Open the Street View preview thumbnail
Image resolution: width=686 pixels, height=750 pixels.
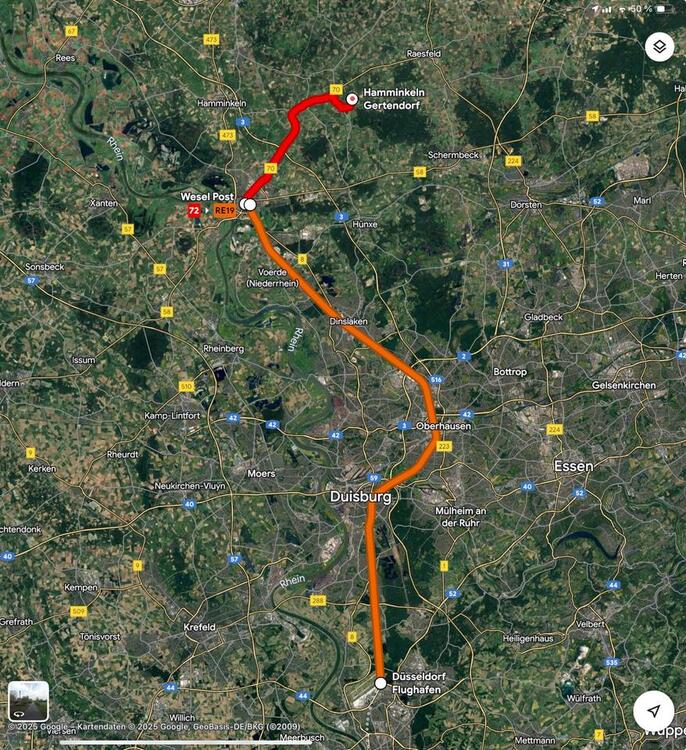[x=28, y=700]
